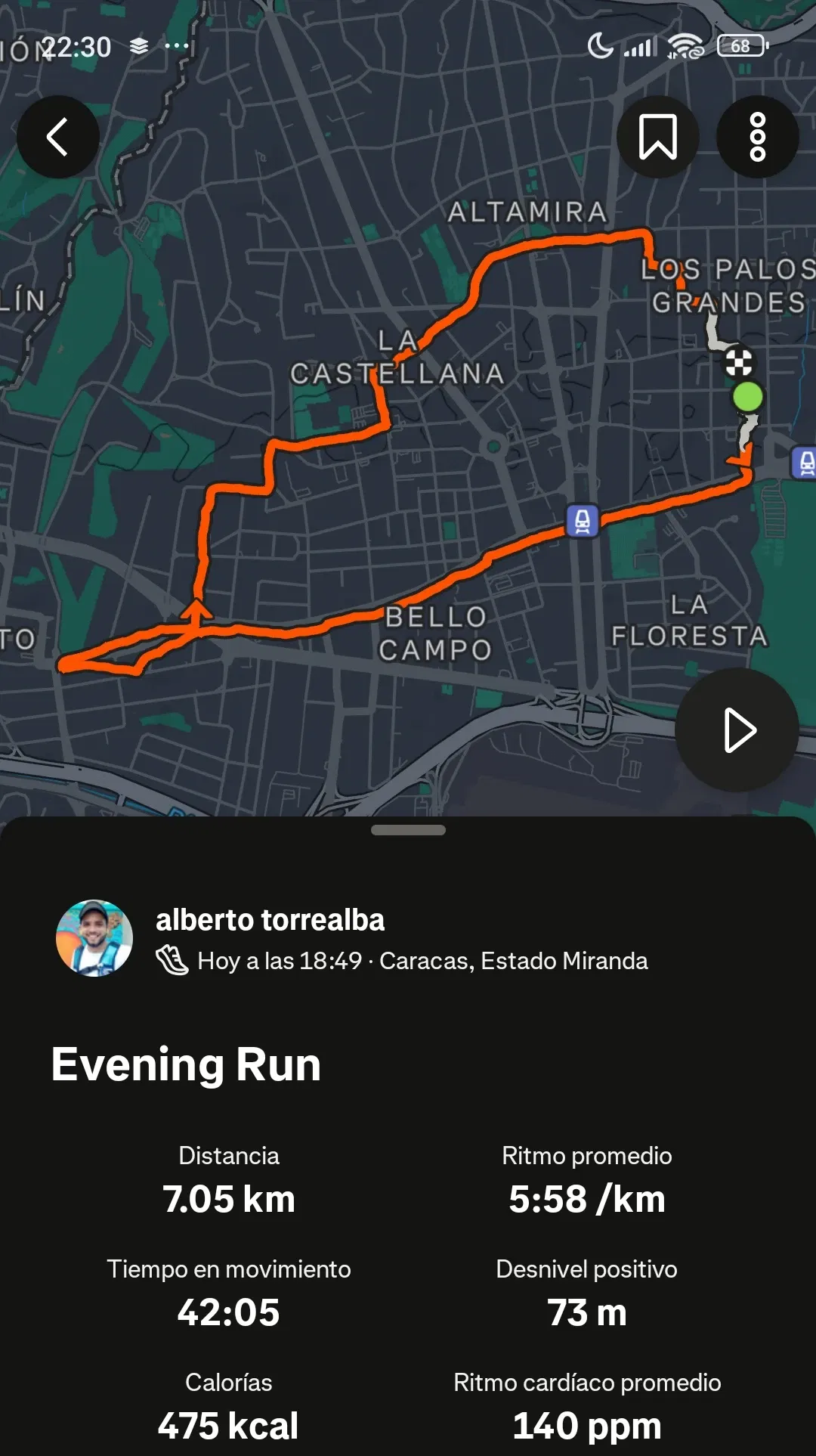Open alberto torrealba's profile name
This screenshot has height=1456, width=816.
270,920
